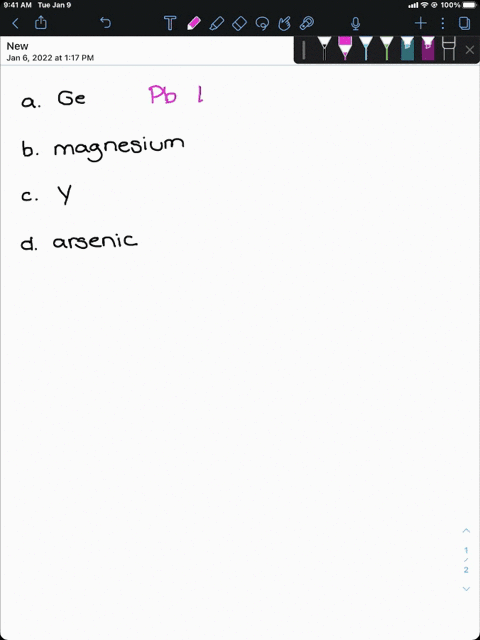The width and height of the screenshot is (480, 640).
Task: Open the overflow menu
Action: 442,23
